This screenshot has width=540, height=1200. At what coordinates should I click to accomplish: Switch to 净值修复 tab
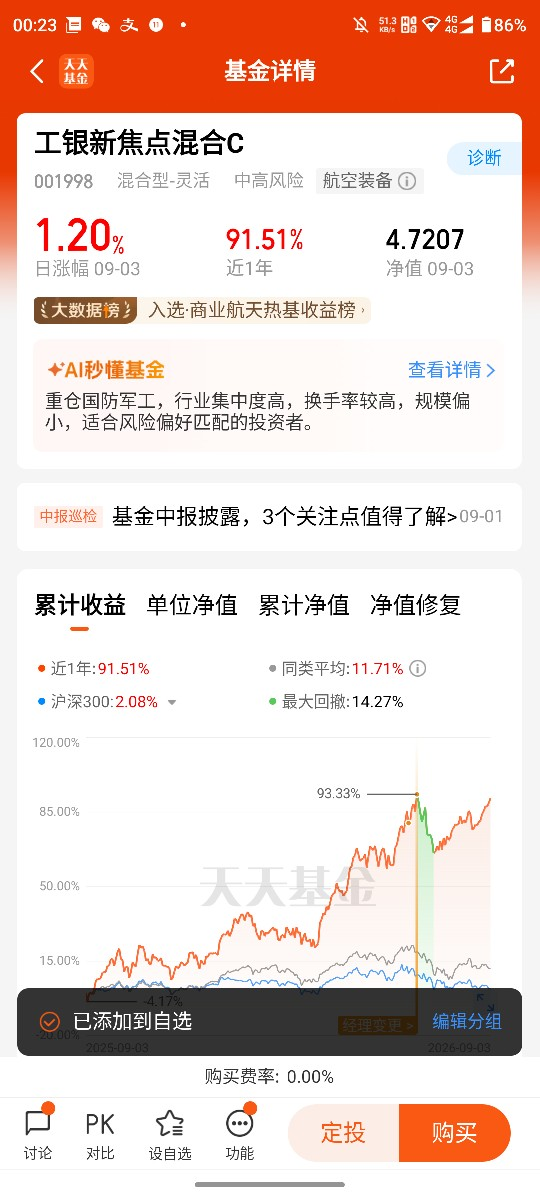pyautogui.click(x=416, y=605)
